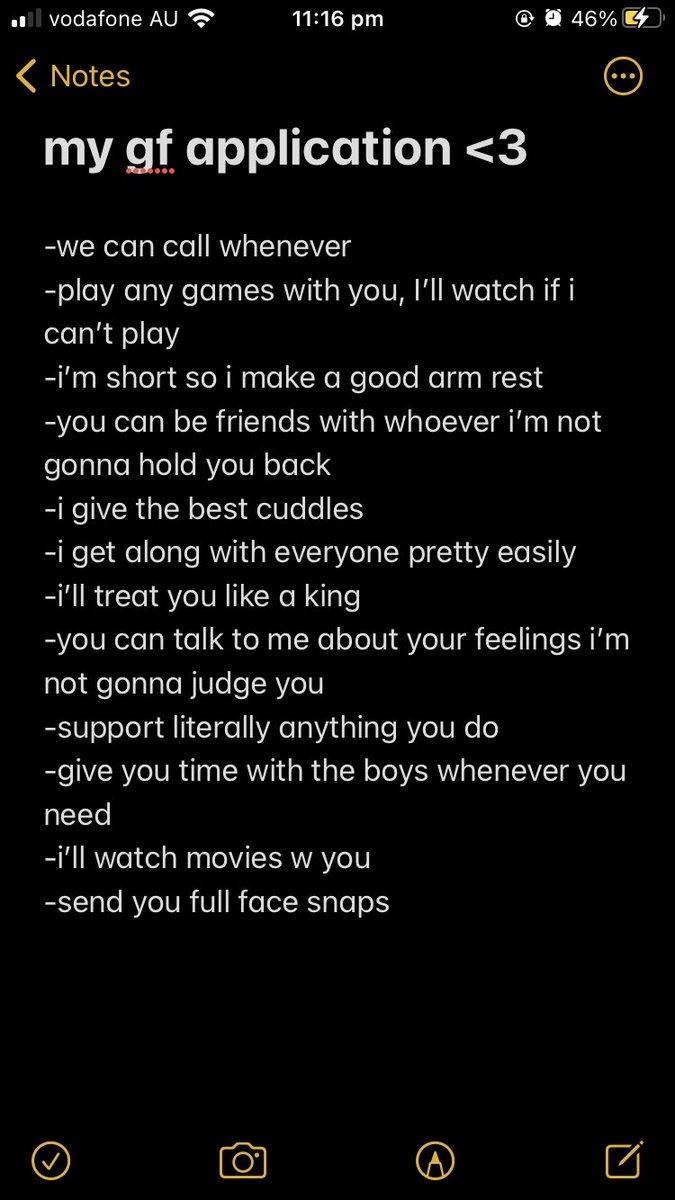Compose a new note

[x=623, y=1160]
